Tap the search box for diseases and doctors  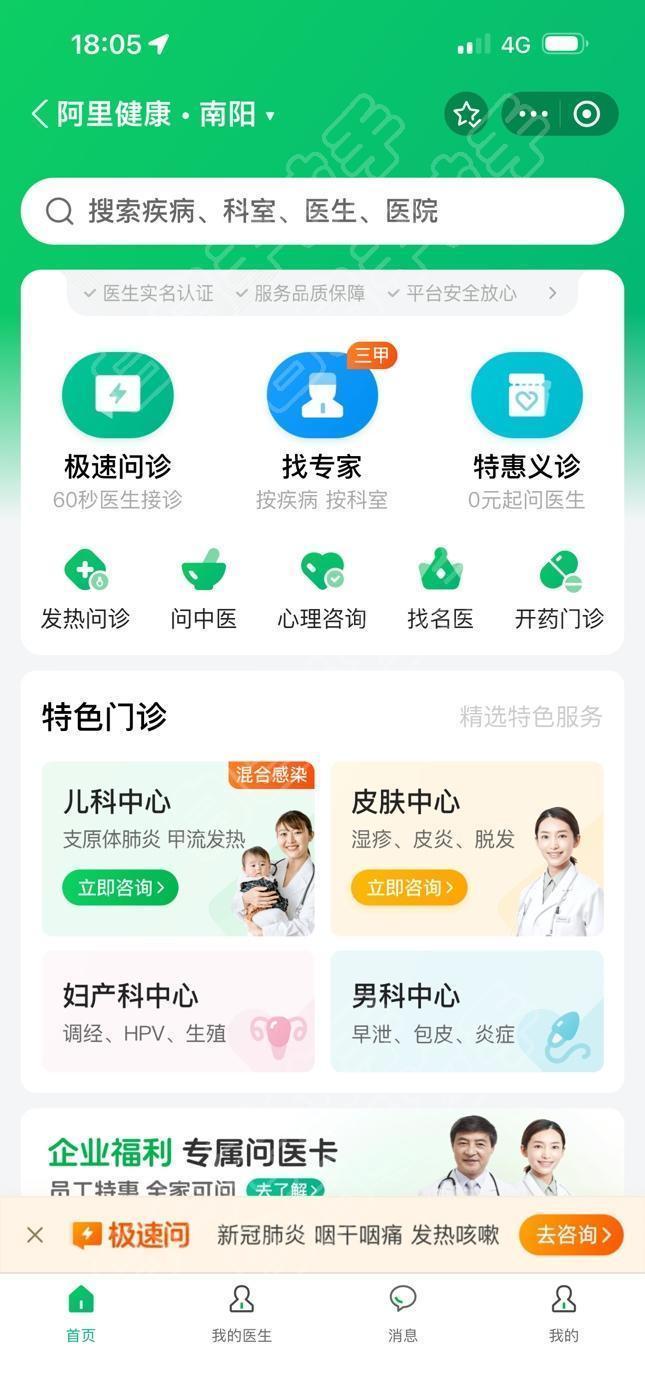322,211
